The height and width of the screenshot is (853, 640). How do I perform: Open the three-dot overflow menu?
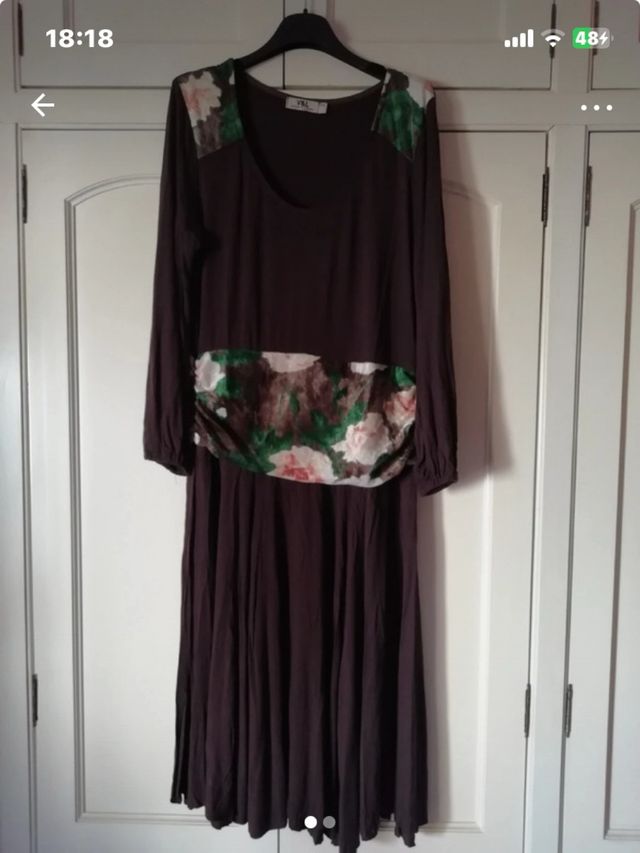(x=596, y=107)
